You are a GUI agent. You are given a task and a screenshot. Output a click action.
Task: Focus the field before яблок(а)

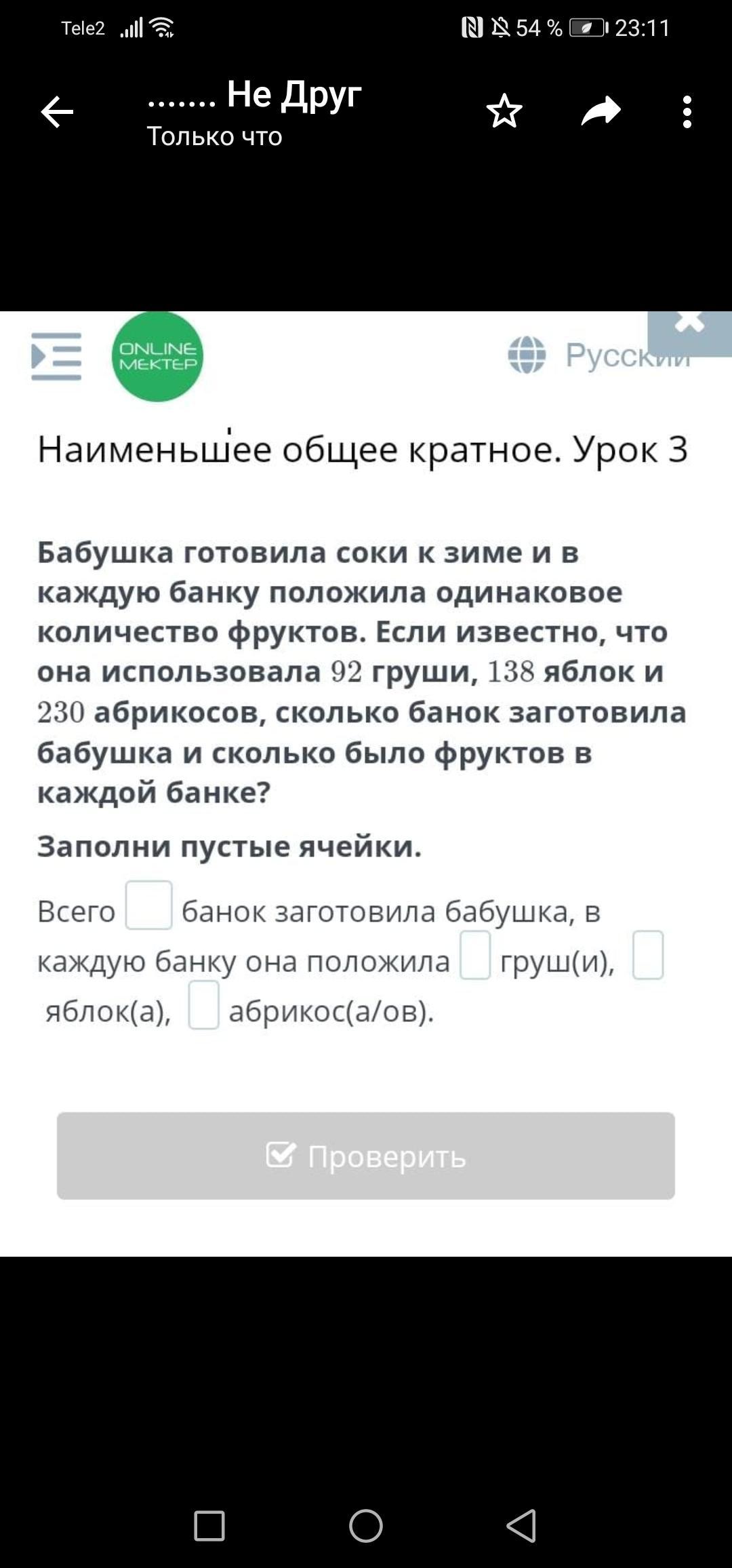coord(647,955)
